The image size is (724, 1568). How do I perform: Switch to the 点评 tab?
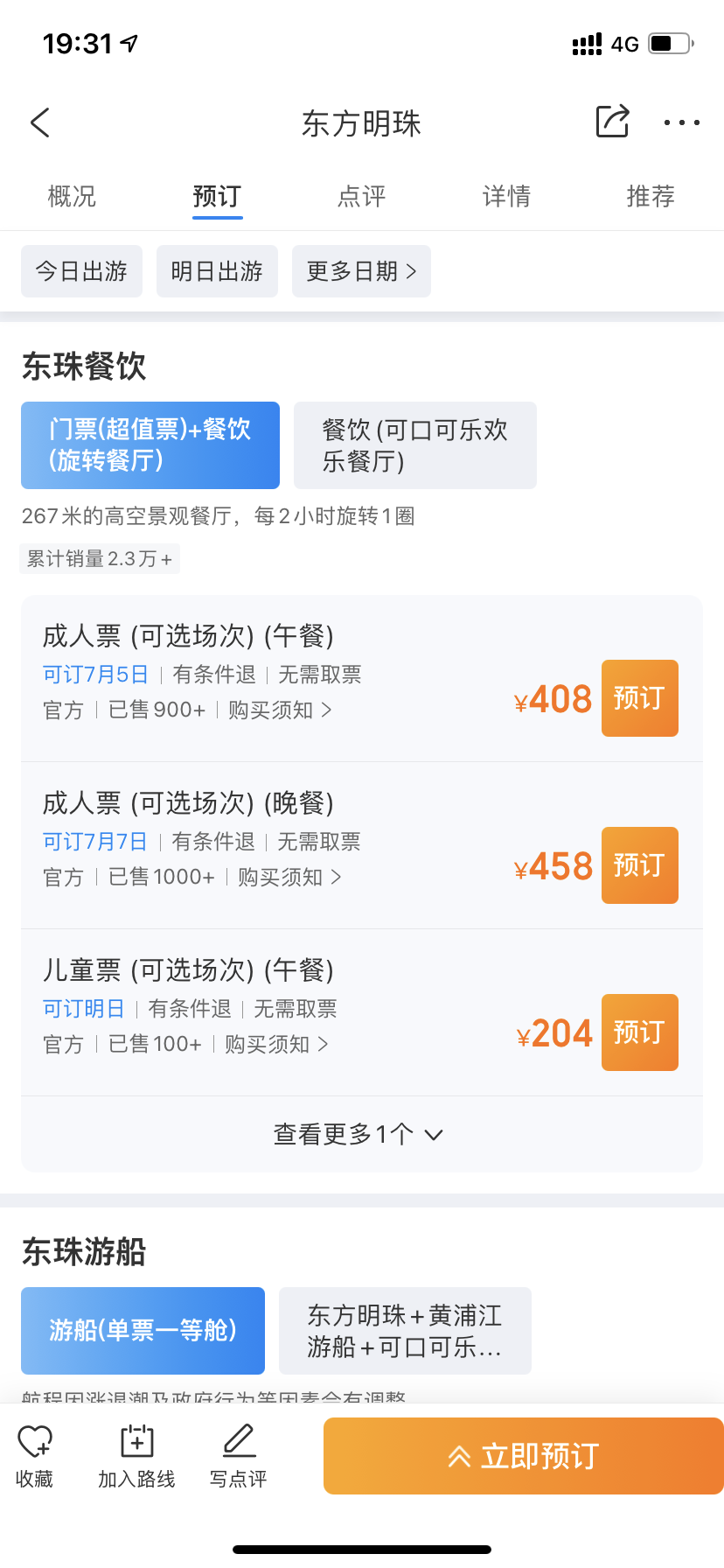tap(361, 196)
